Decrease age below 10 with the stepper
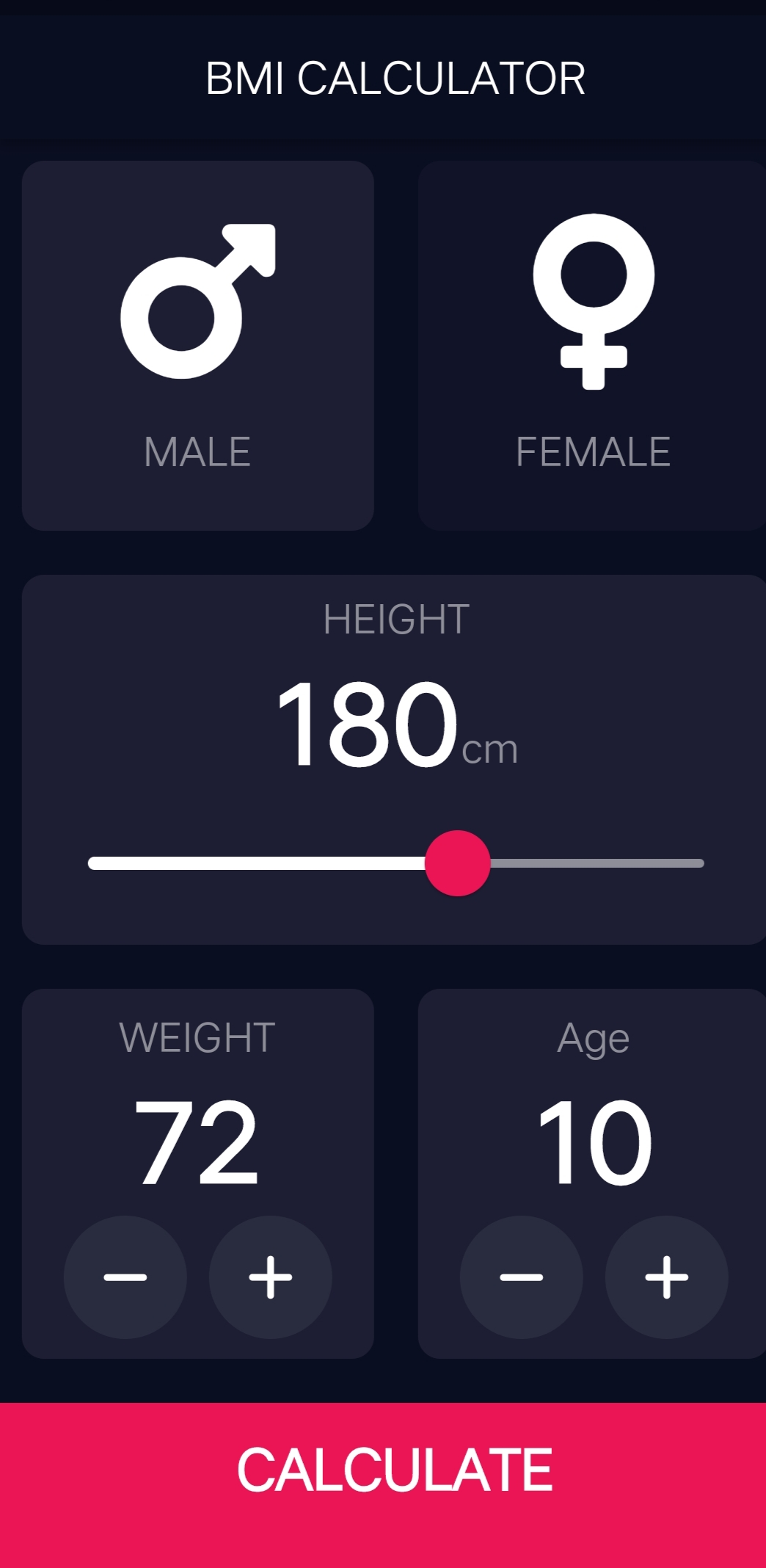The height and width of the screenshot is (1568, 766). click(521, 1277)
